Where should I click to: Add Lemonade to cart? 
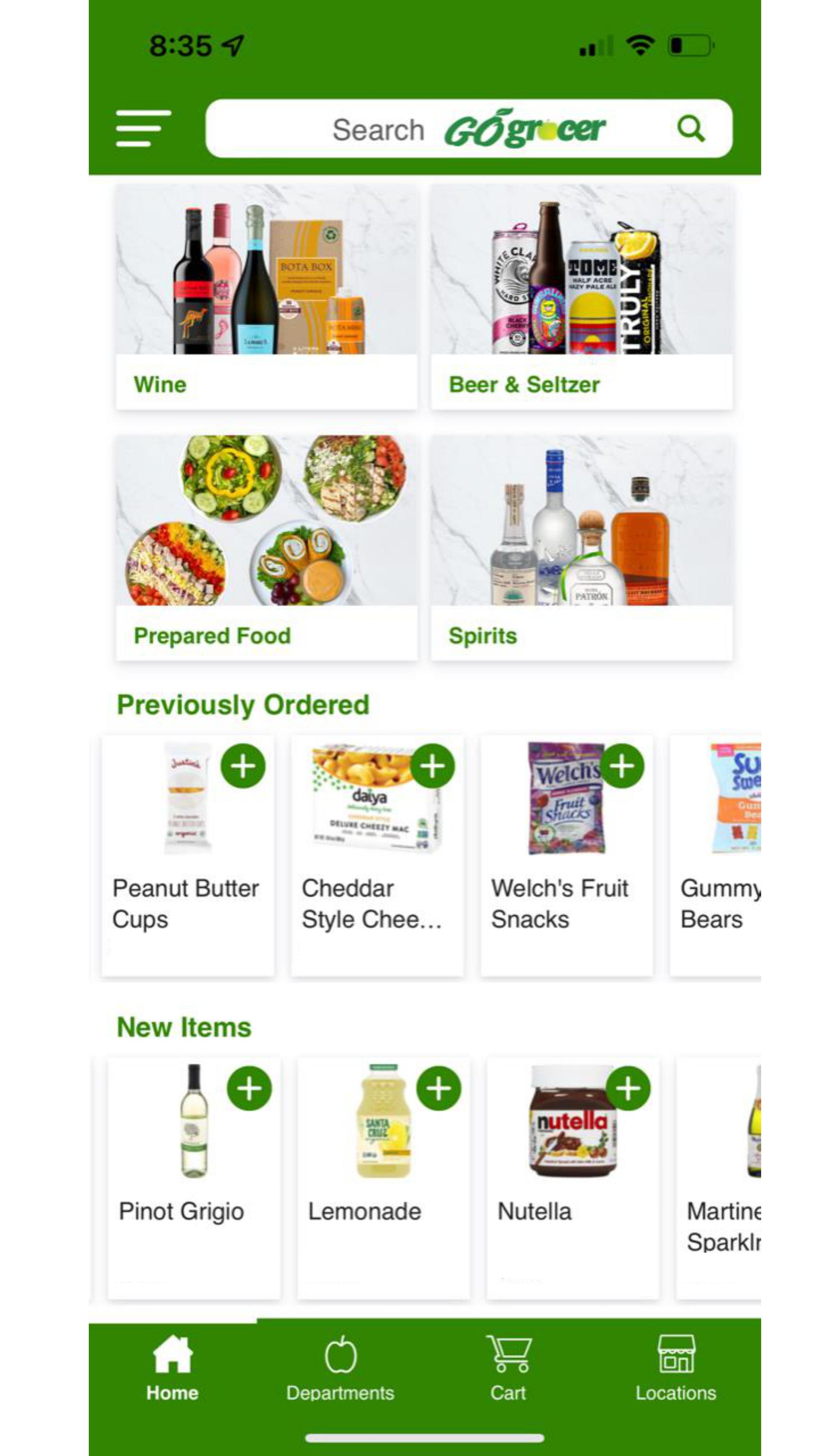(x=439, y=1089)
